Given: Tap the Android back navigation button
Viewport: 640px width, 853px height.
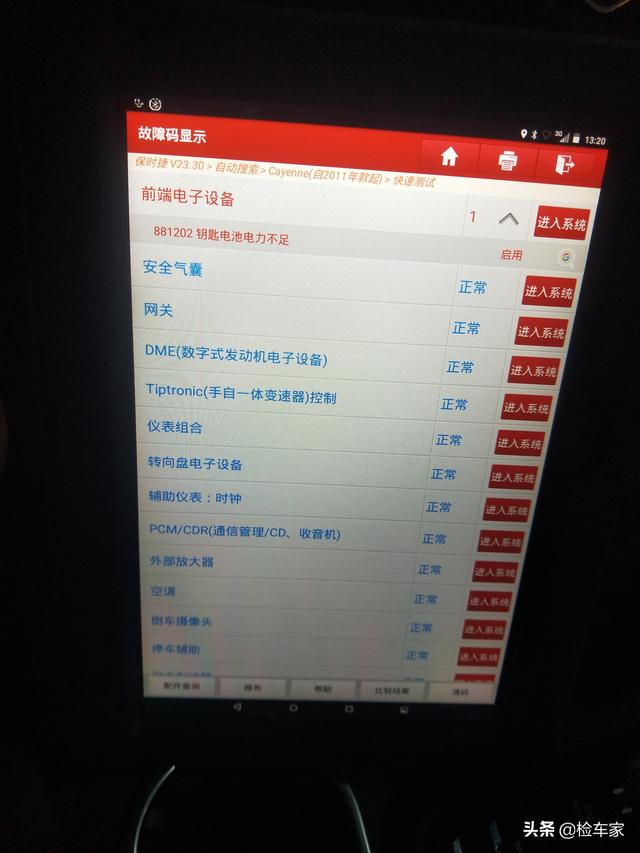Looking at the screenshot, I should [237, 706].
